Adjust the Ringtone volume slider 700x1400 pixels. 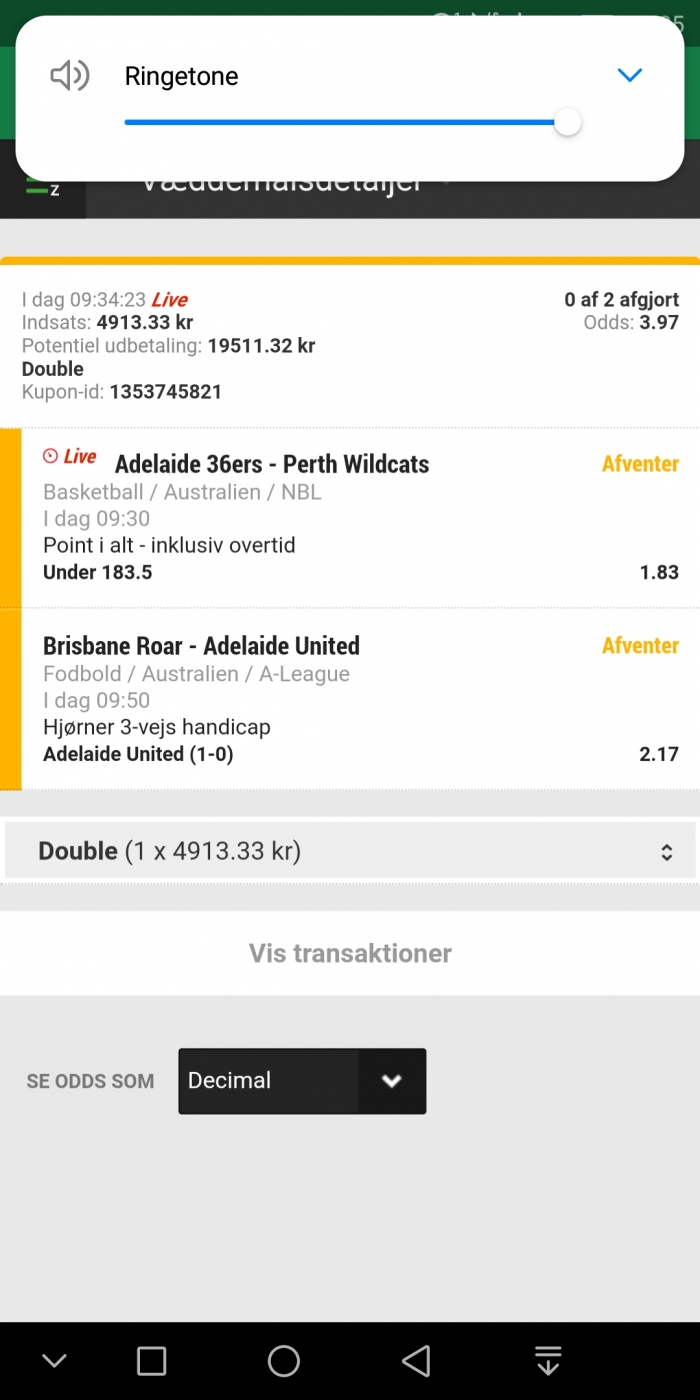pyautogui.click(x=353, y=123)
